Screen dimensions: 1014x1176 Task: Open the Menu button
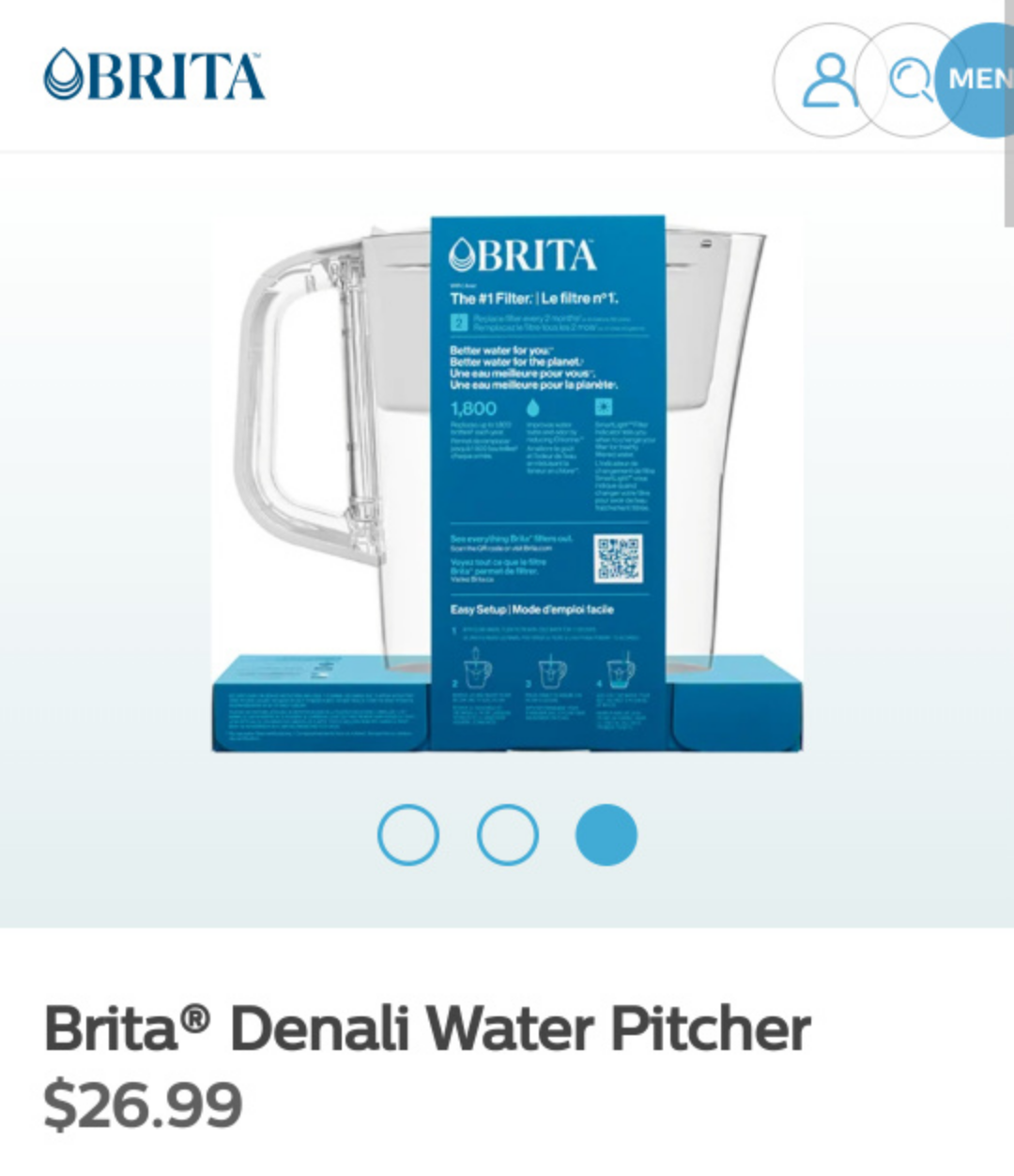pos(978,80)
